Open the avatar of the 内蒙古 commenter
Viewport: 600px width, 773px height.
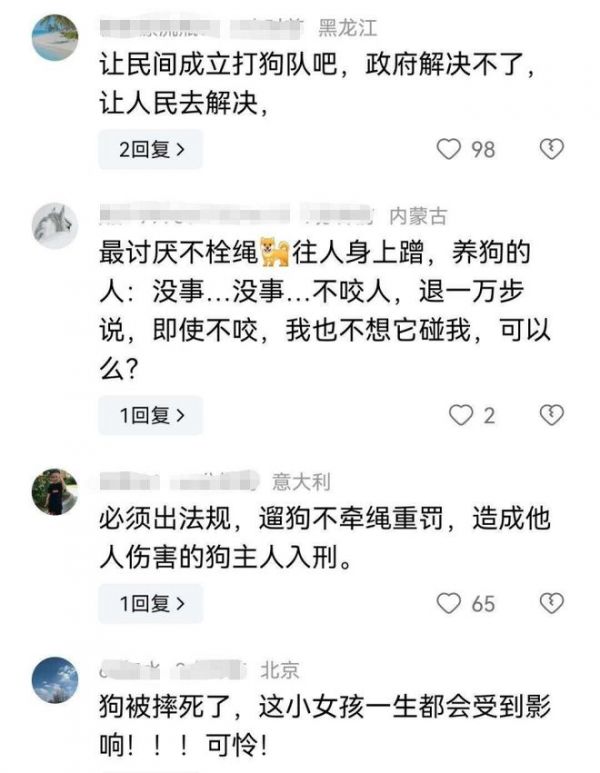55,225
